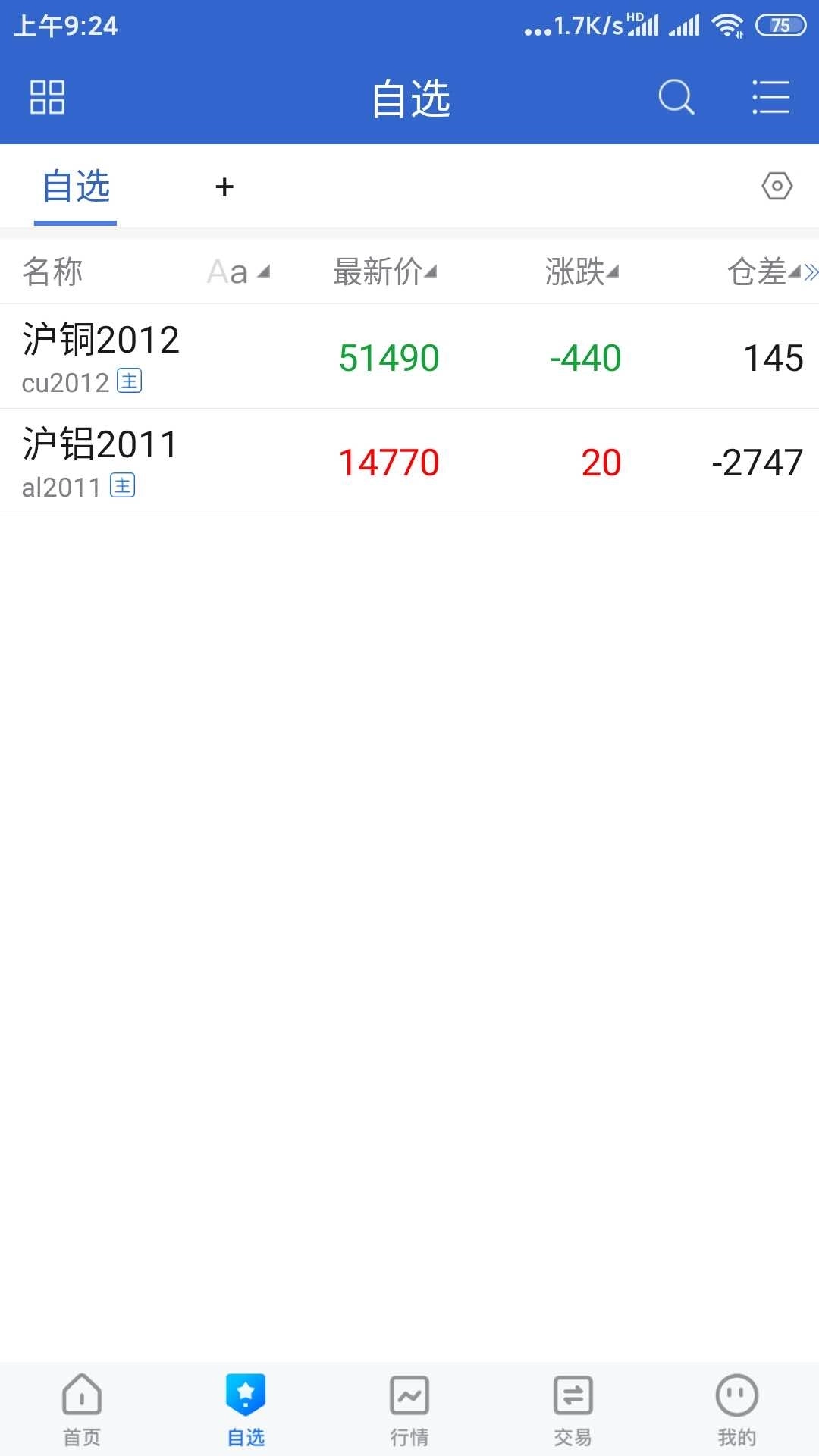Switch to the 自选 watchlist tab
819x1456 pixels.
[x=74, y=187]
